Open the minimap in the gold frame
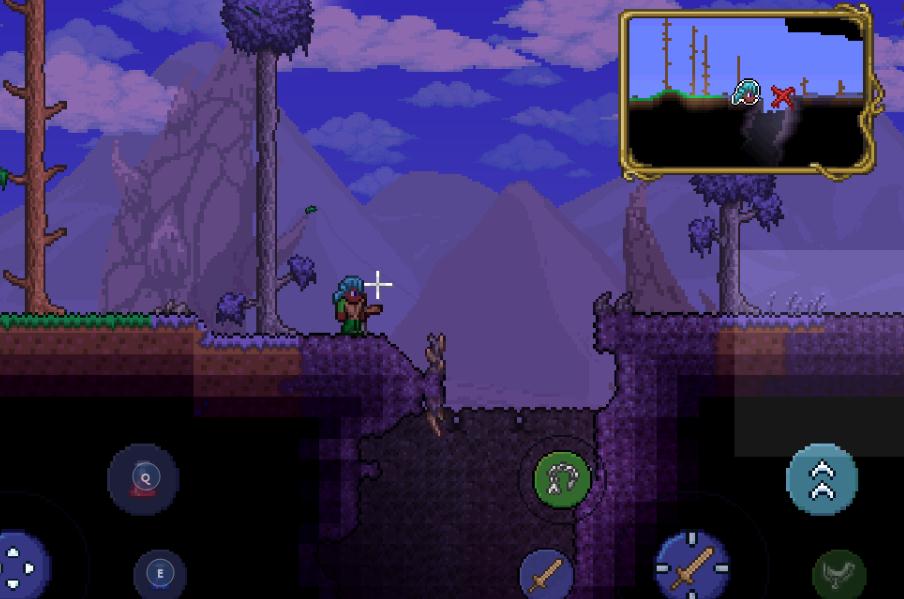This screenshot has width=904, height=599. [748, 92]
